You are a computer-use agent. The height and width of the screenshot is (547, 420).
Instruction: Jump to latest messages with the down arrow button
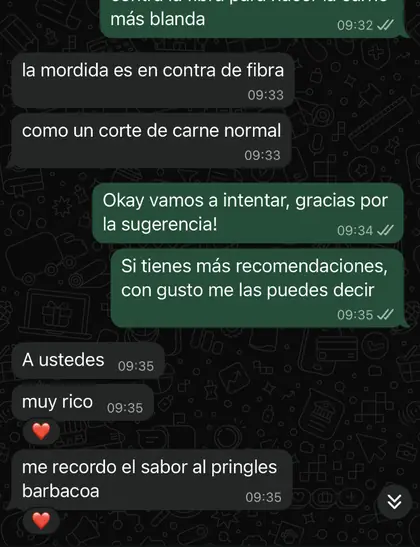(394, 502)
